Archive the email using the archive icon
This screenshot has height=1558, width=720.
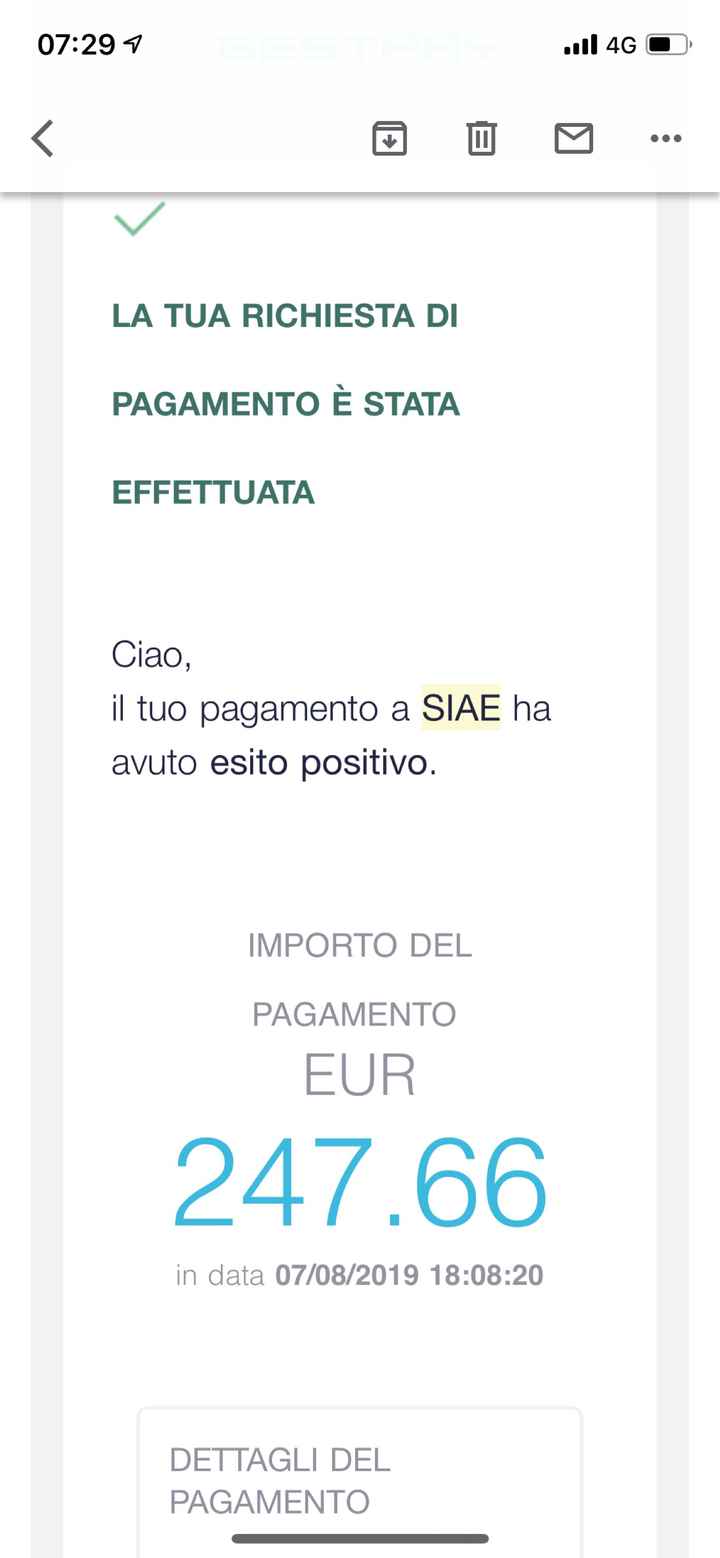tap(390, 138)
